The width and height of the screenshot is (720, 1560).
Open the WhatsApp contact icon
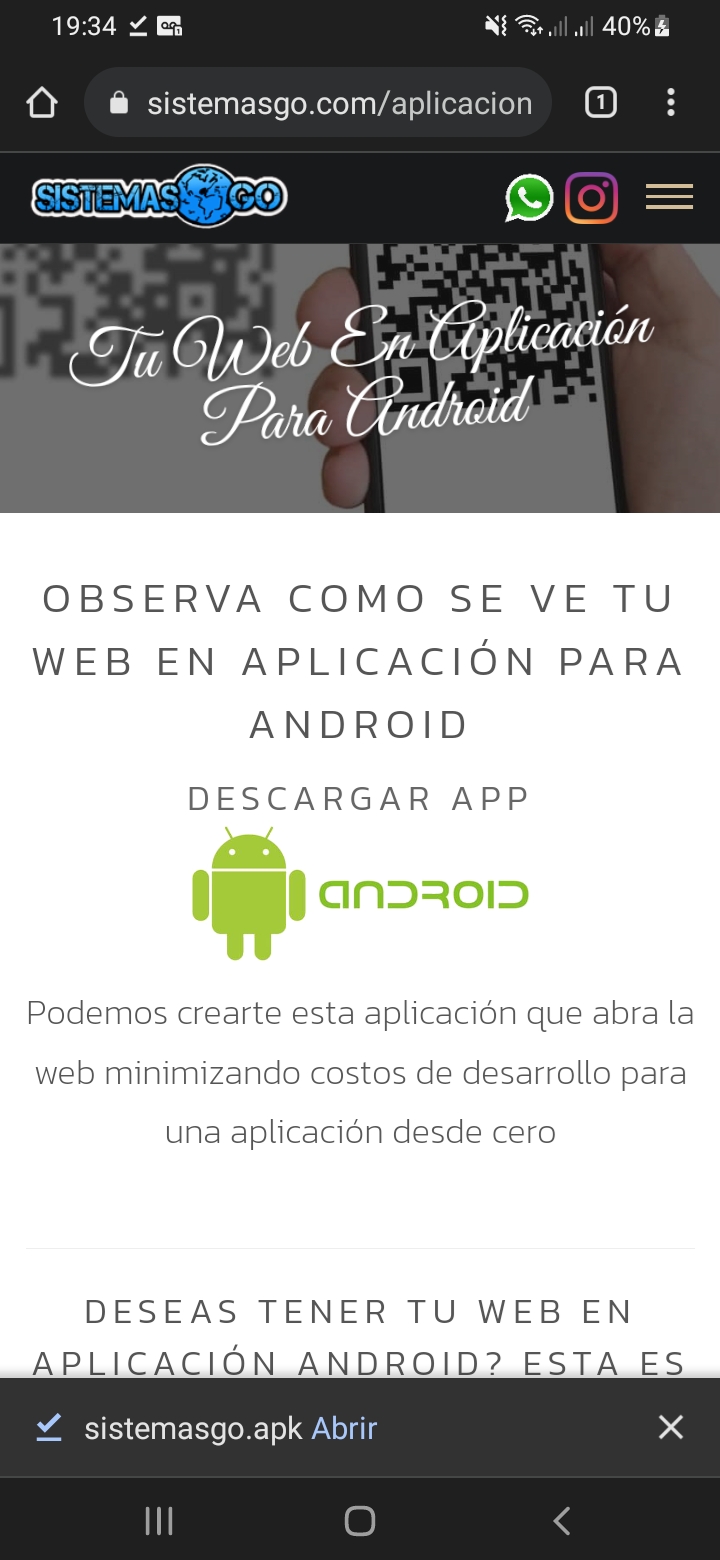tap(529, 198)
